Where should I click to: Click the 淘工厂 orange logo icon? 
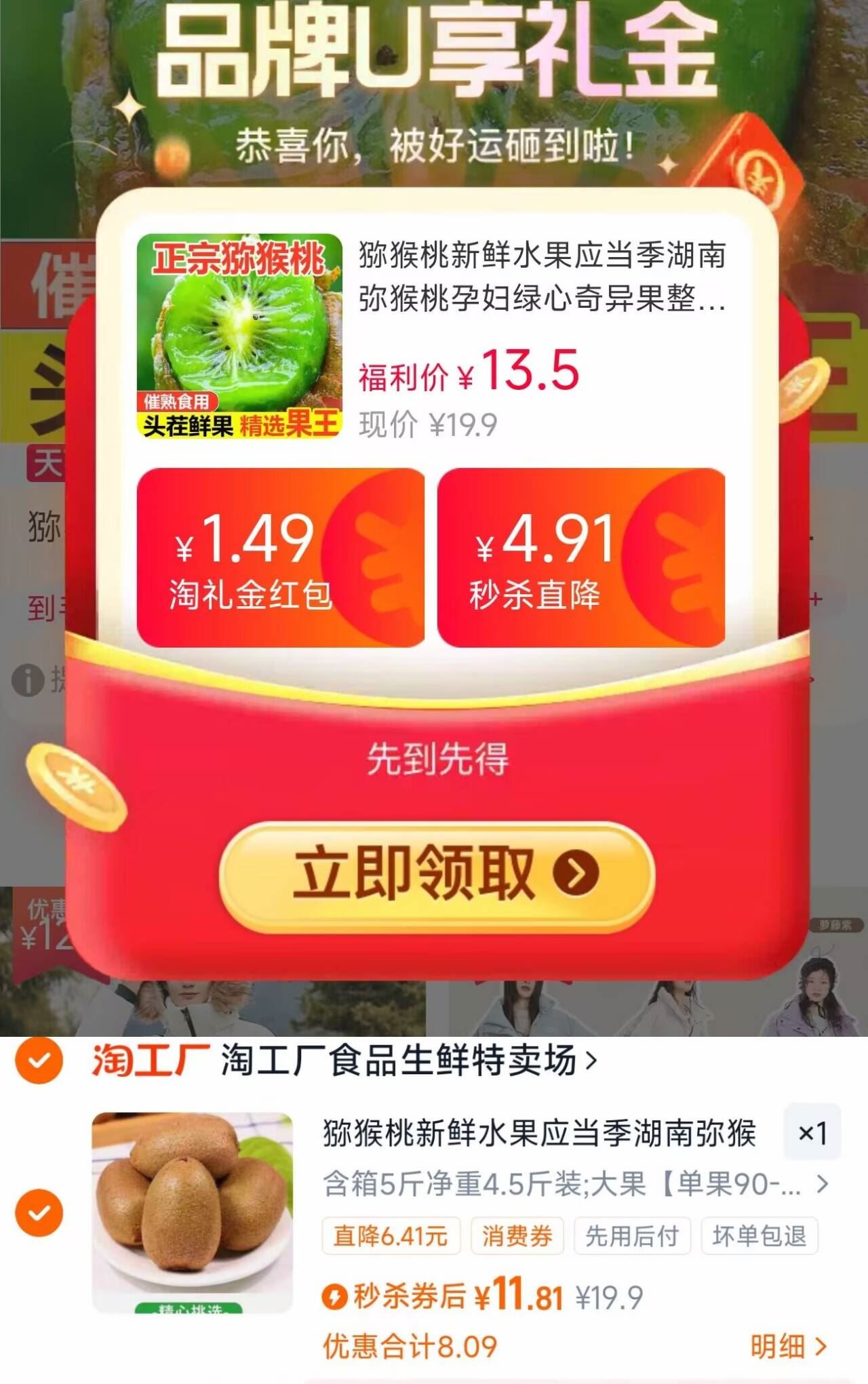point(149,1061)
